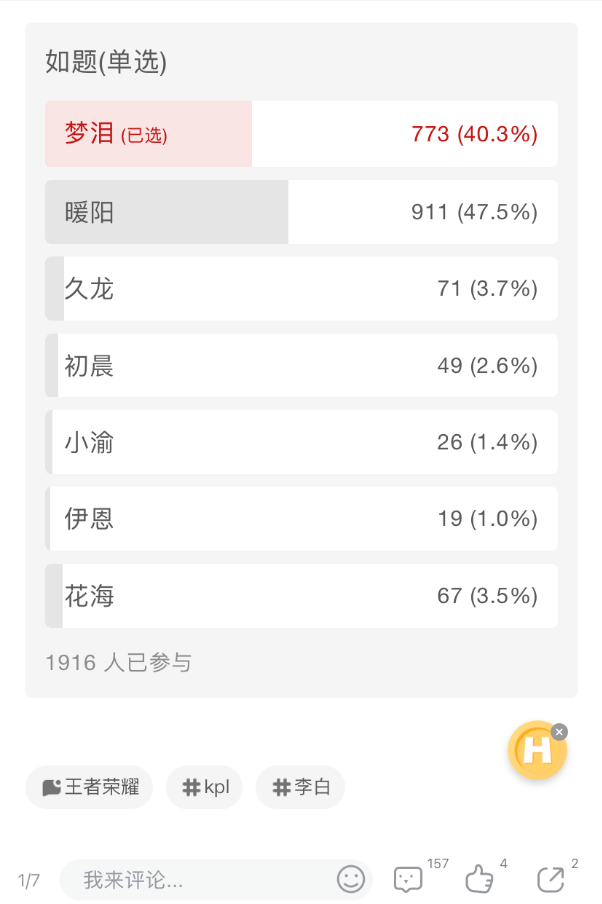Open the emoji picker in the comment bar
The image size is (602, 904).
tap(351, 879)
